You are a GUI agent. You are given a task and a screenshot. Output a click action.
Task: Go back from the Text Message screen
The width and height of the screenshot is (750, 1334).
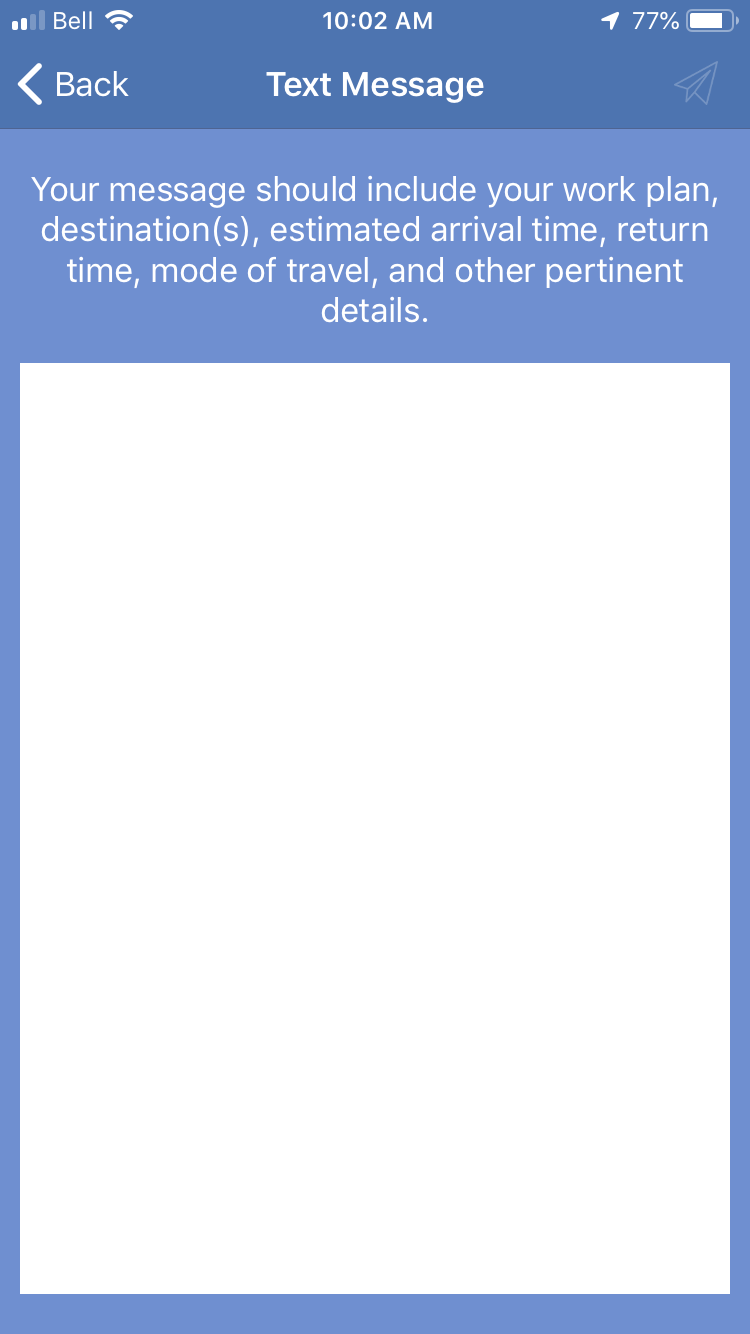(73, 85)
